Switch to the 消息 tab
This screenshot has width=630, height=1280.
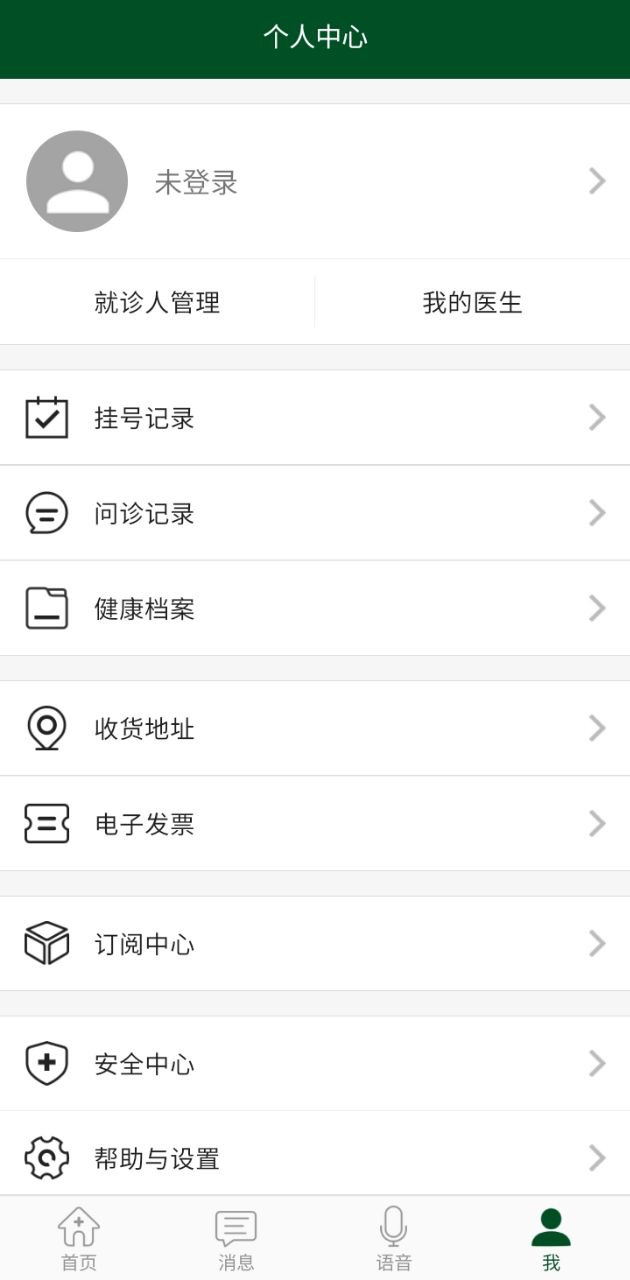[x=236, y=1239]
